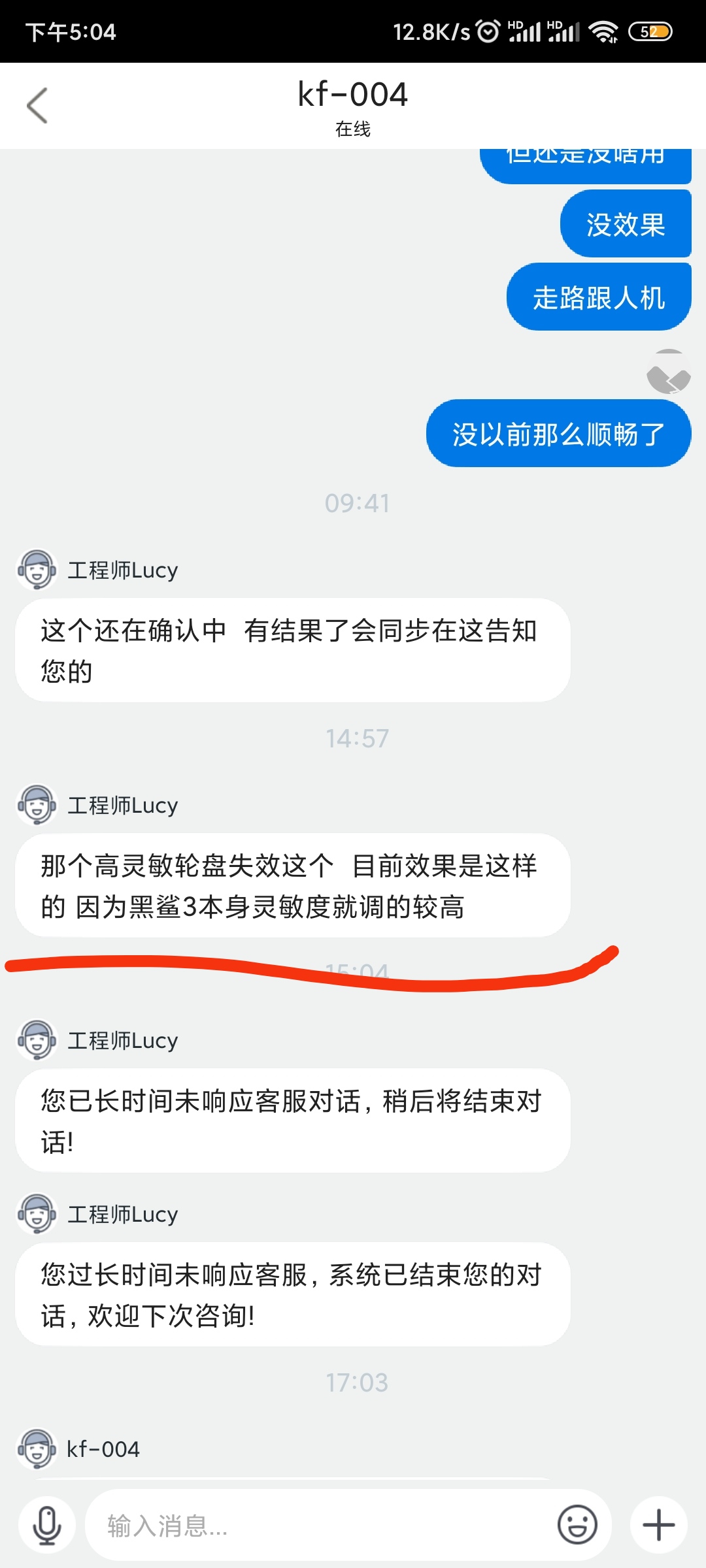Screen dimensions: 706x1568
Task: Open the plus attachments menu
Action: click(x=658, y=1526)
